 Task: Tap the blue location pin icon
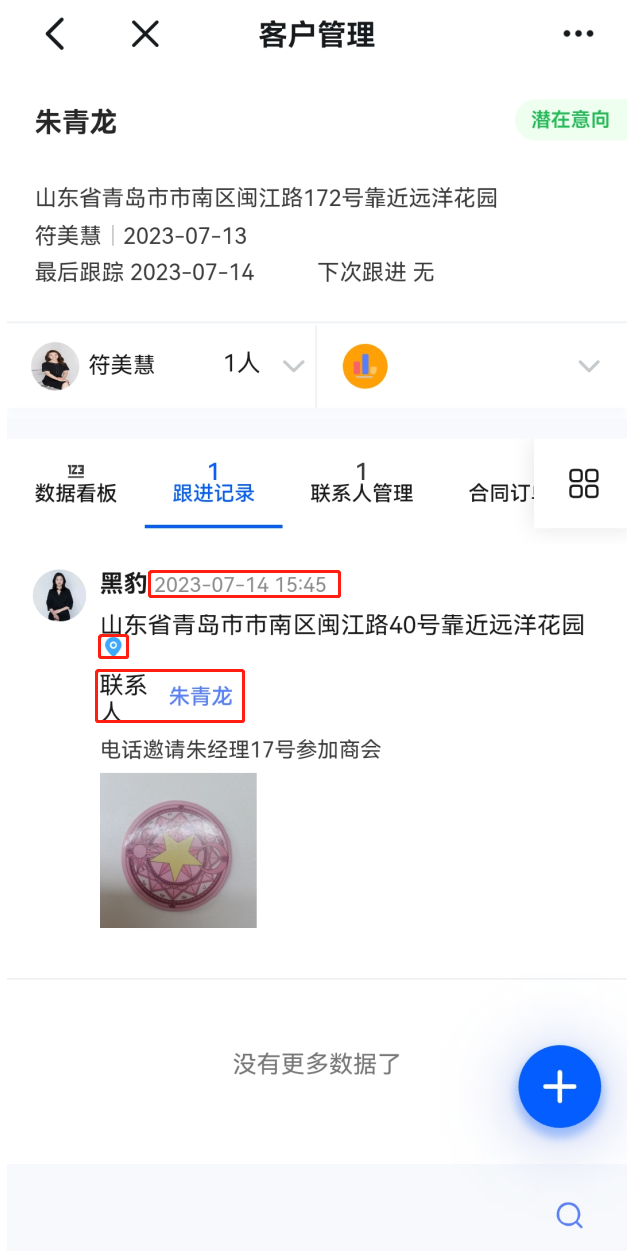point(113,647)
